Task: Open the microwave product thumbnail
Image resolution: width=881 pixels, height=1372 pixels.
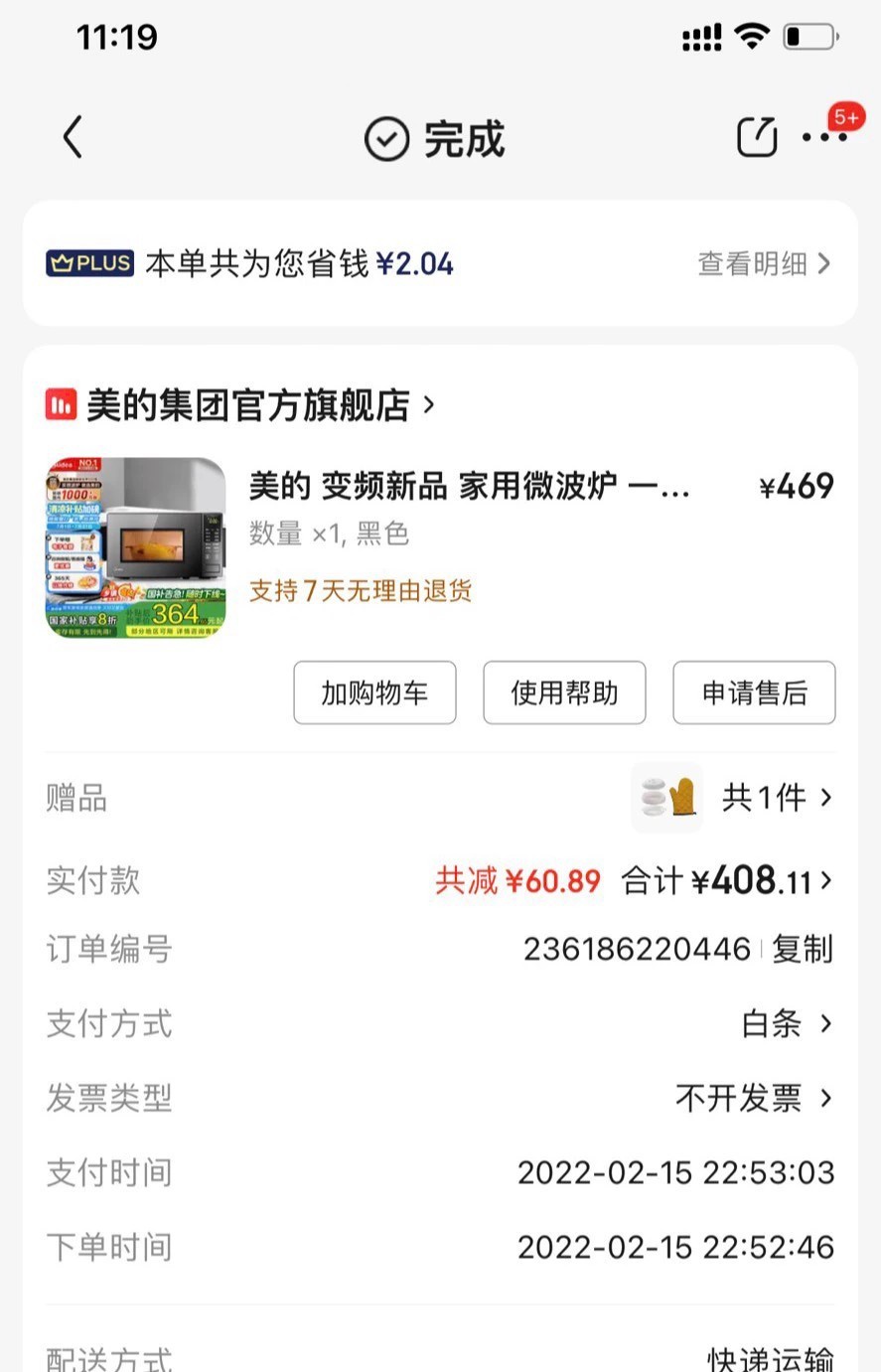Action: pos(136,547)
